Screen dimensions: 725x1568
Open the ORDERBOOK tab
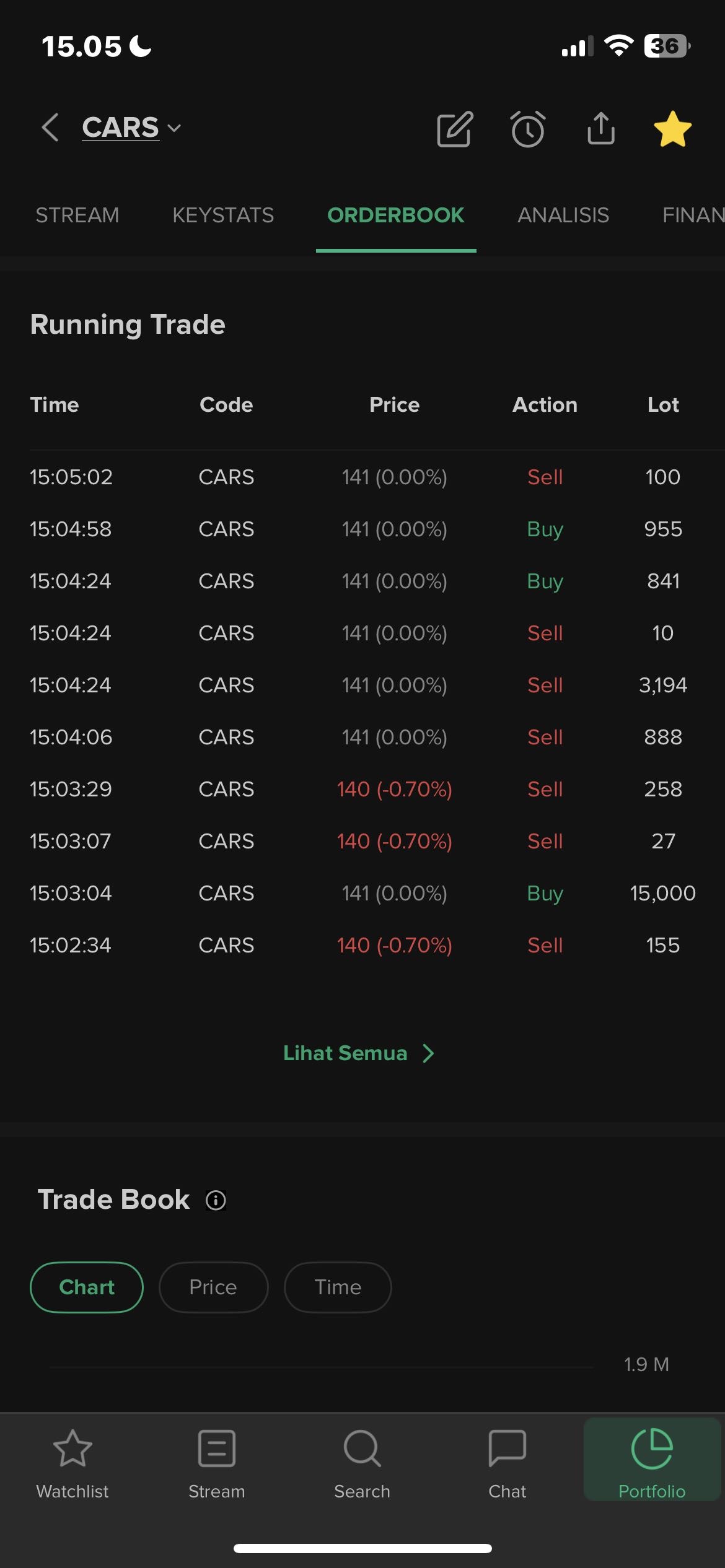point(396,216)
